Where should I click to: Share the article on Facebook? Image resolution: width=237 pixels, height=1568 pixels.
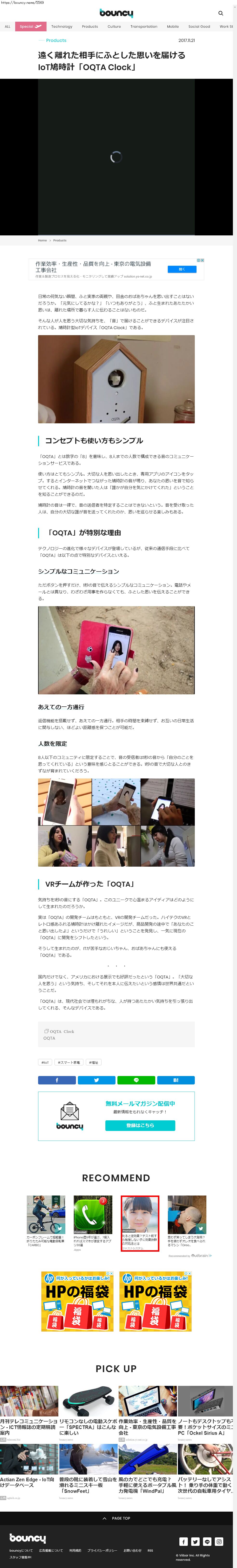tap(57, 1080)
